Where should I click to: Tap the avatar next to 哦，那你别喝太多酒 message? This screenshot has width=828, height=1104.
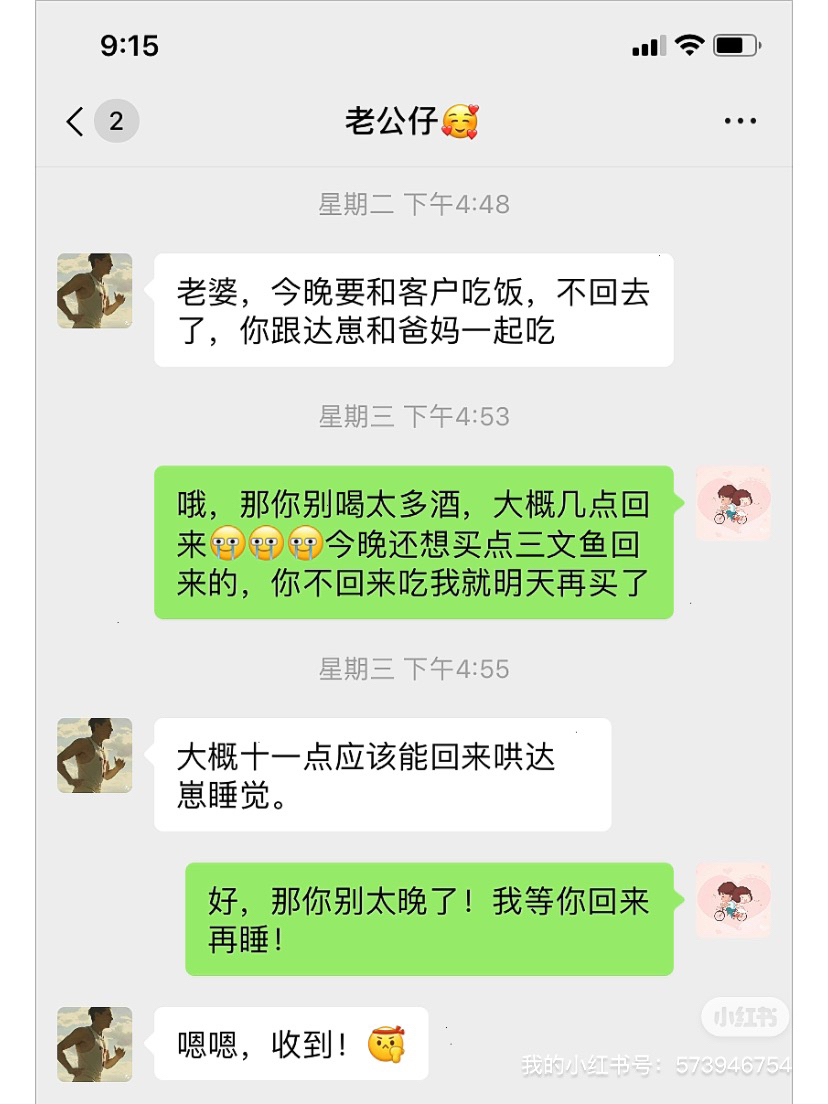click(733, 503)
